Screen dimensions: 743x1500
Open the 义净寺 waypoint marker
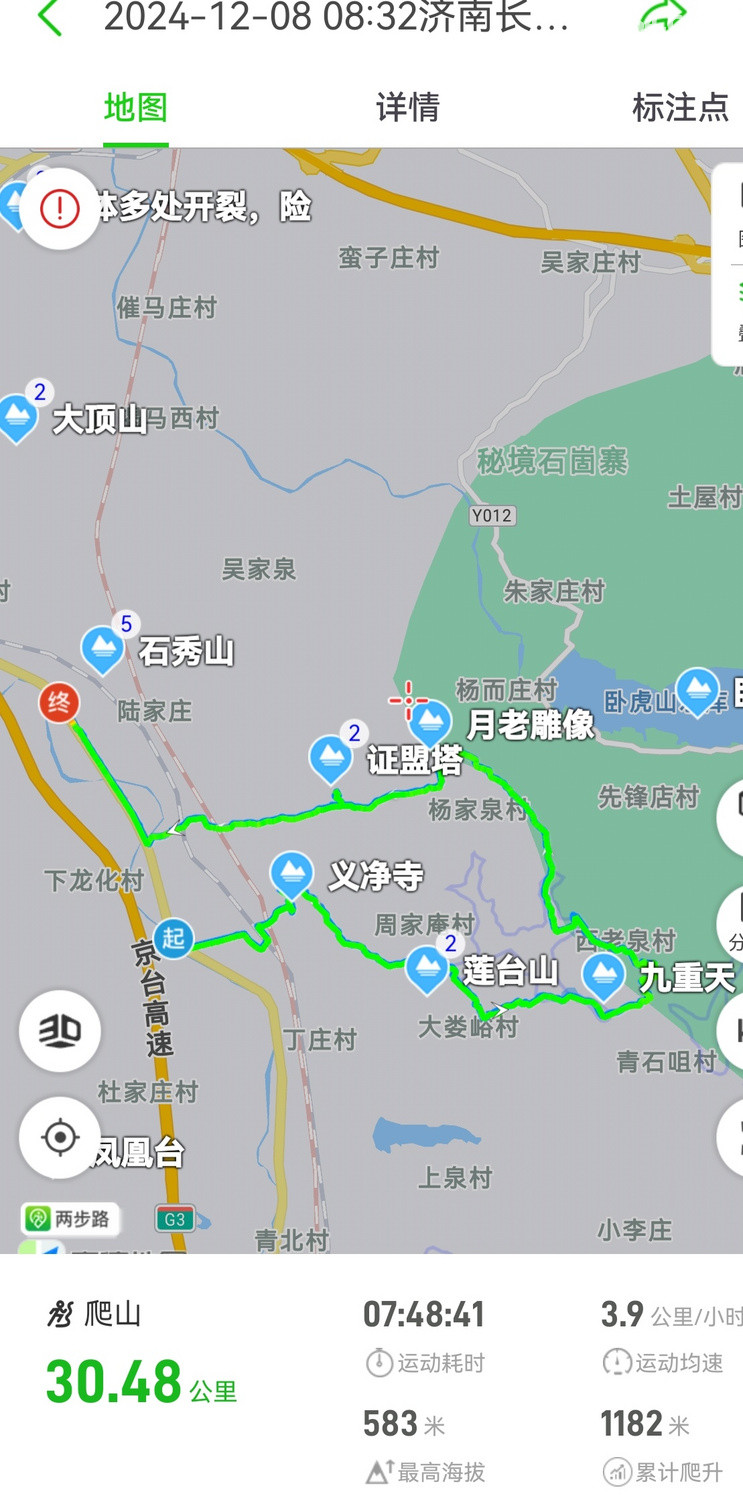[x=291, y=874]
